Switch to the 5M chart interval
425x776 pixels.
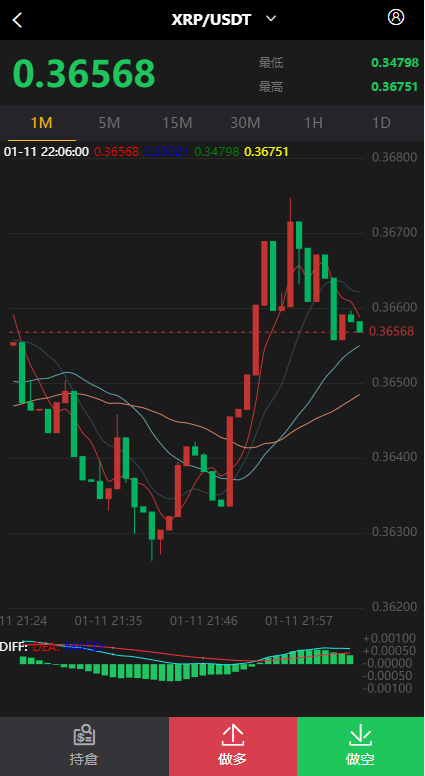pos(109,123)
